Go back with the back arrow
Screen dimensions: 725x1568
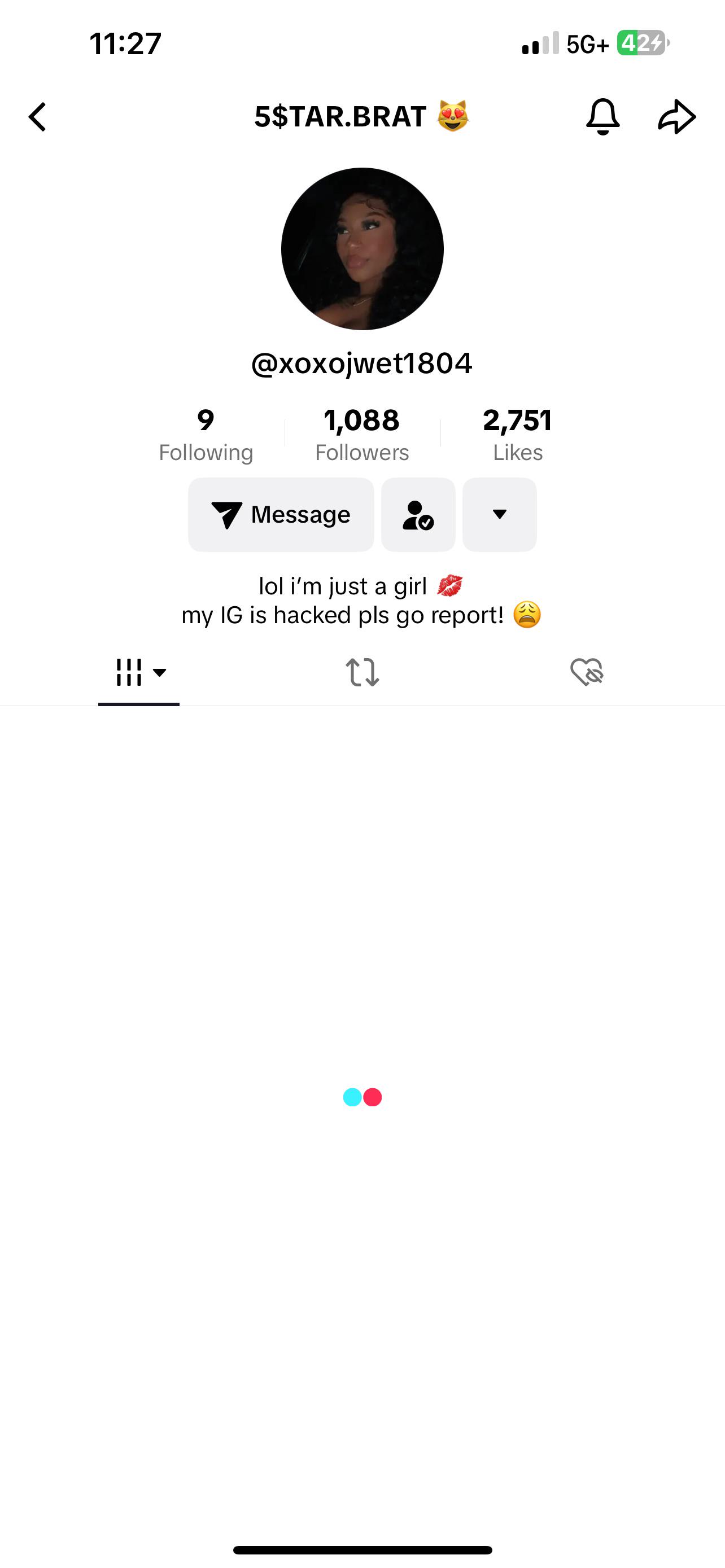point(38,116)
